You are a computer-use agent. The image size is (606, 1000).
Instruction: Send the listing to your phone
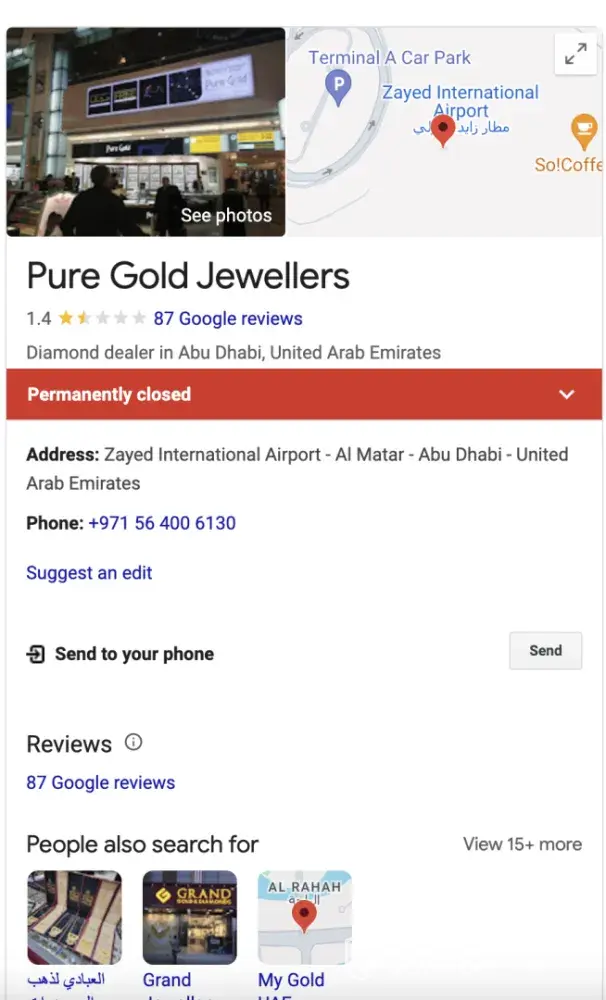coord(545,650)
